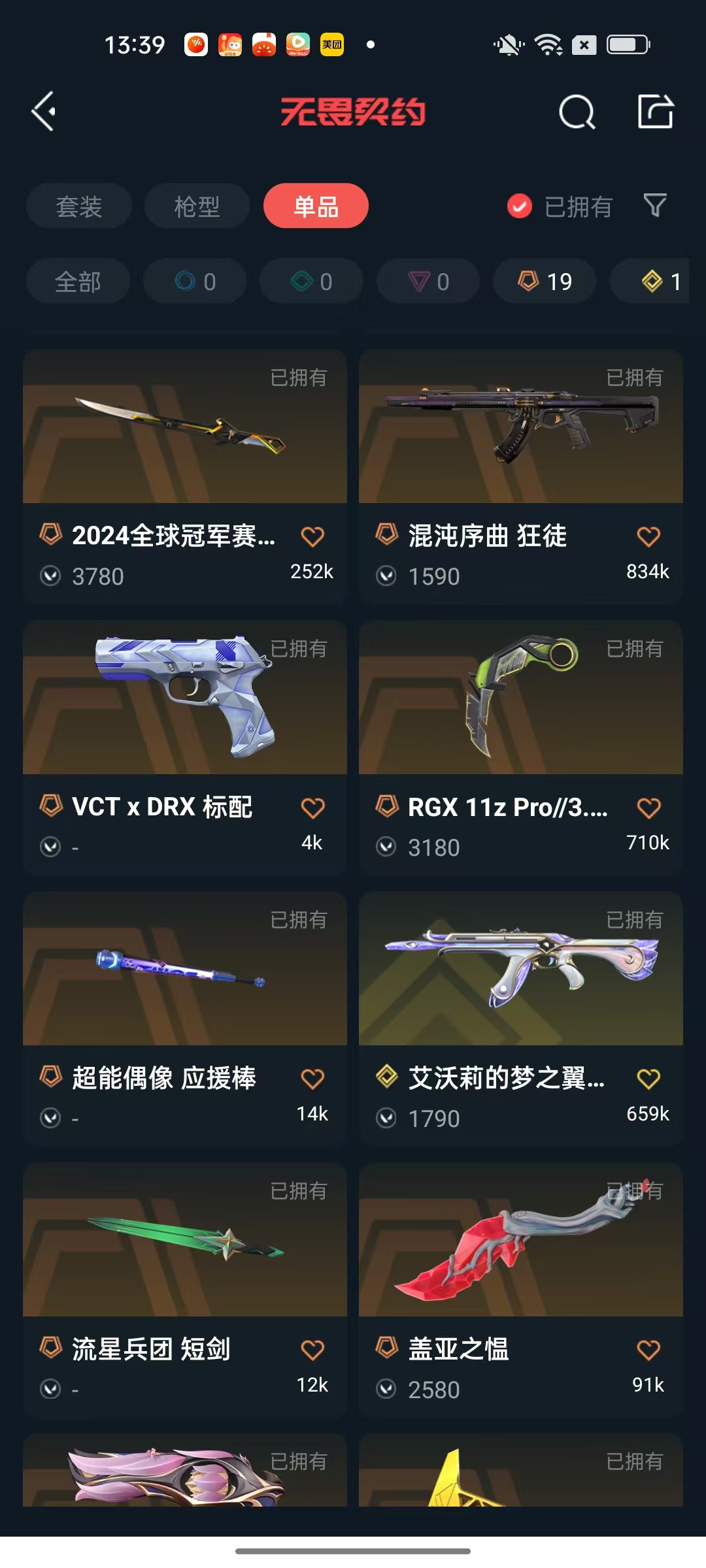Uncheck the 已拥有 filter checkbox
The width and height of the screenshot is (706, 1568).
pos(520,206)
